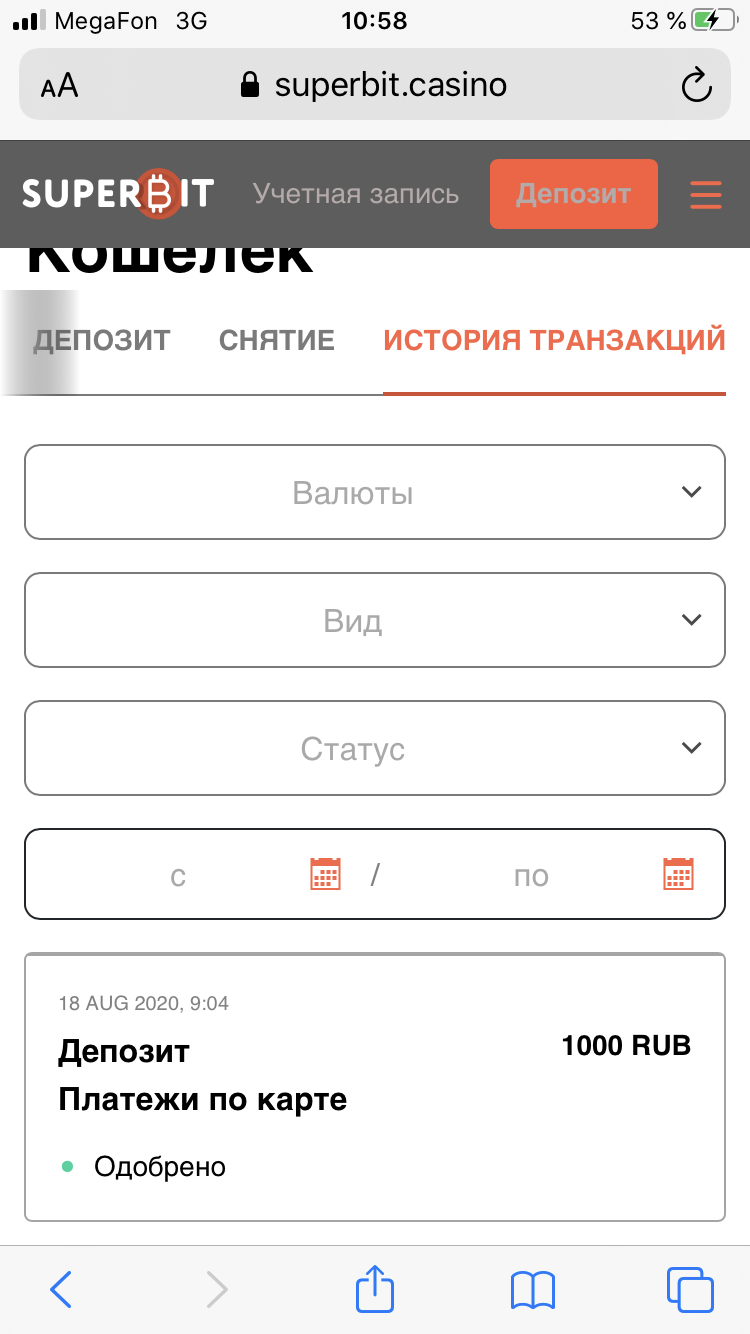Image resolution: width=750 pixels, height=1334 pixels.
Task: Share this page from Safari
Action: (x=375, y=1288)
